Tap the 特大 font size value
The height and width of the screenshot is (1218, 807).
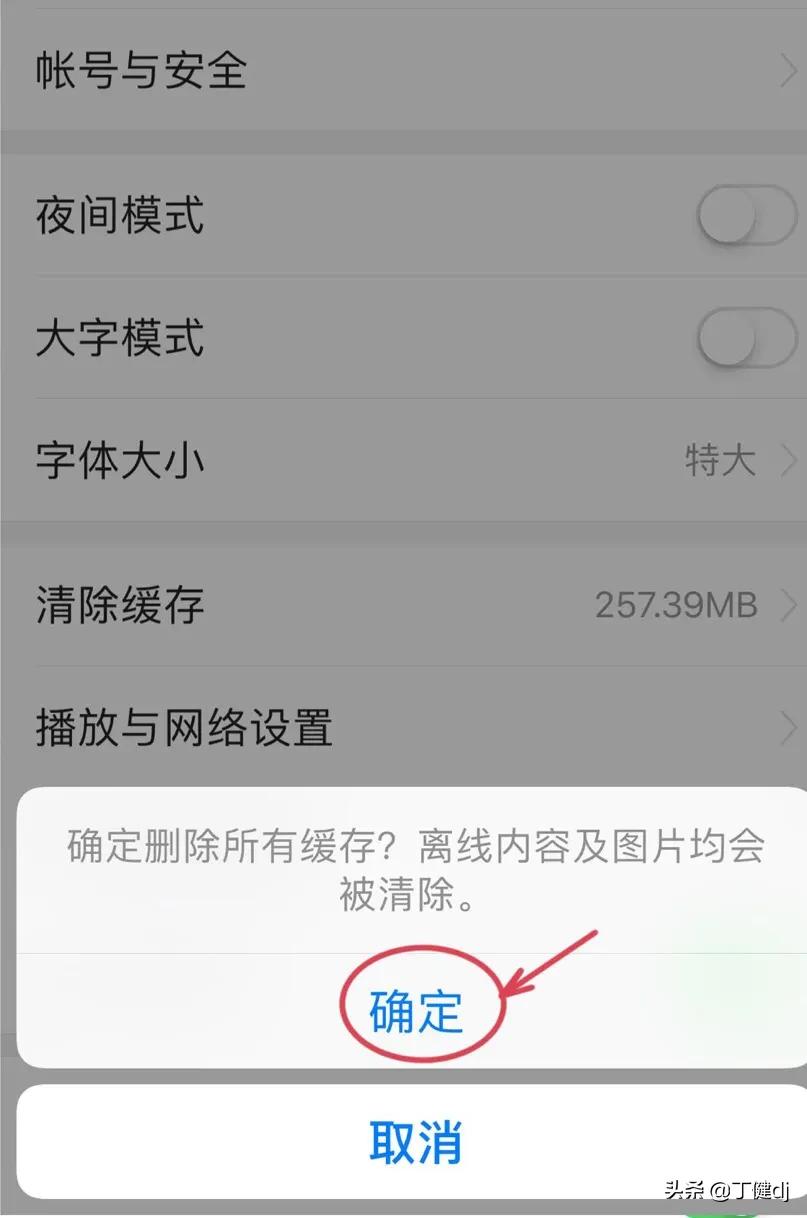718,460
